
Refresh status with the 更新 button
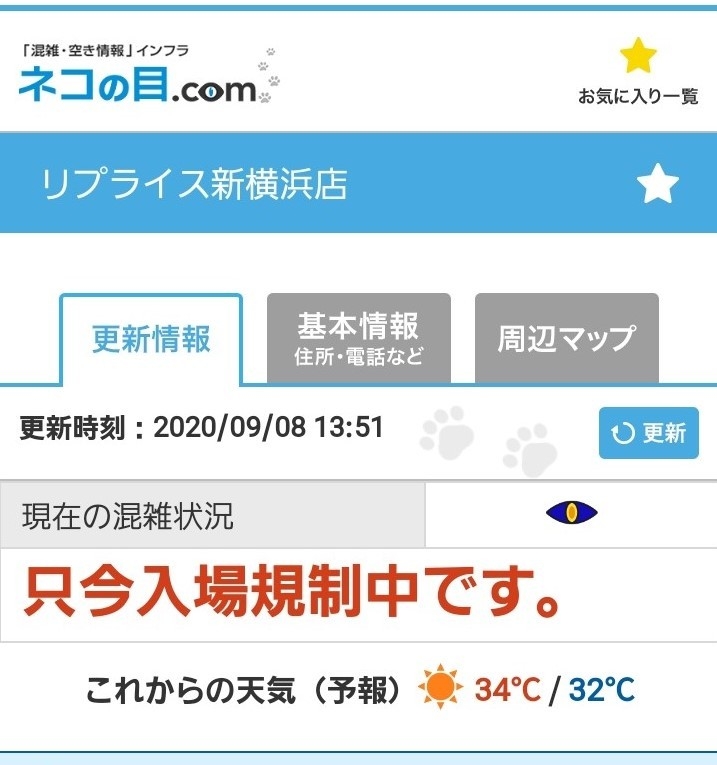648,433
